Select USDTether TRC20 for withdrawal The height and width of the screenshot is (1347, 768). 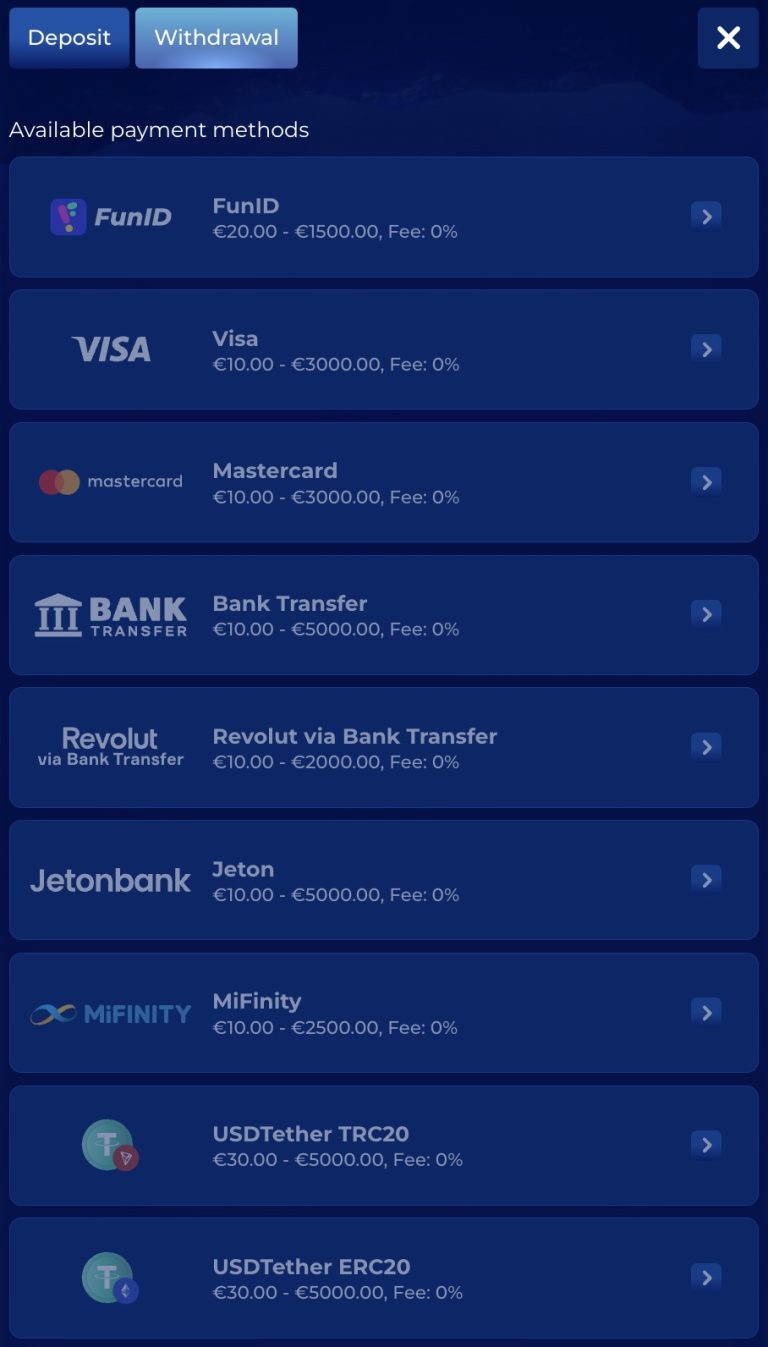tap(384, 1145)
